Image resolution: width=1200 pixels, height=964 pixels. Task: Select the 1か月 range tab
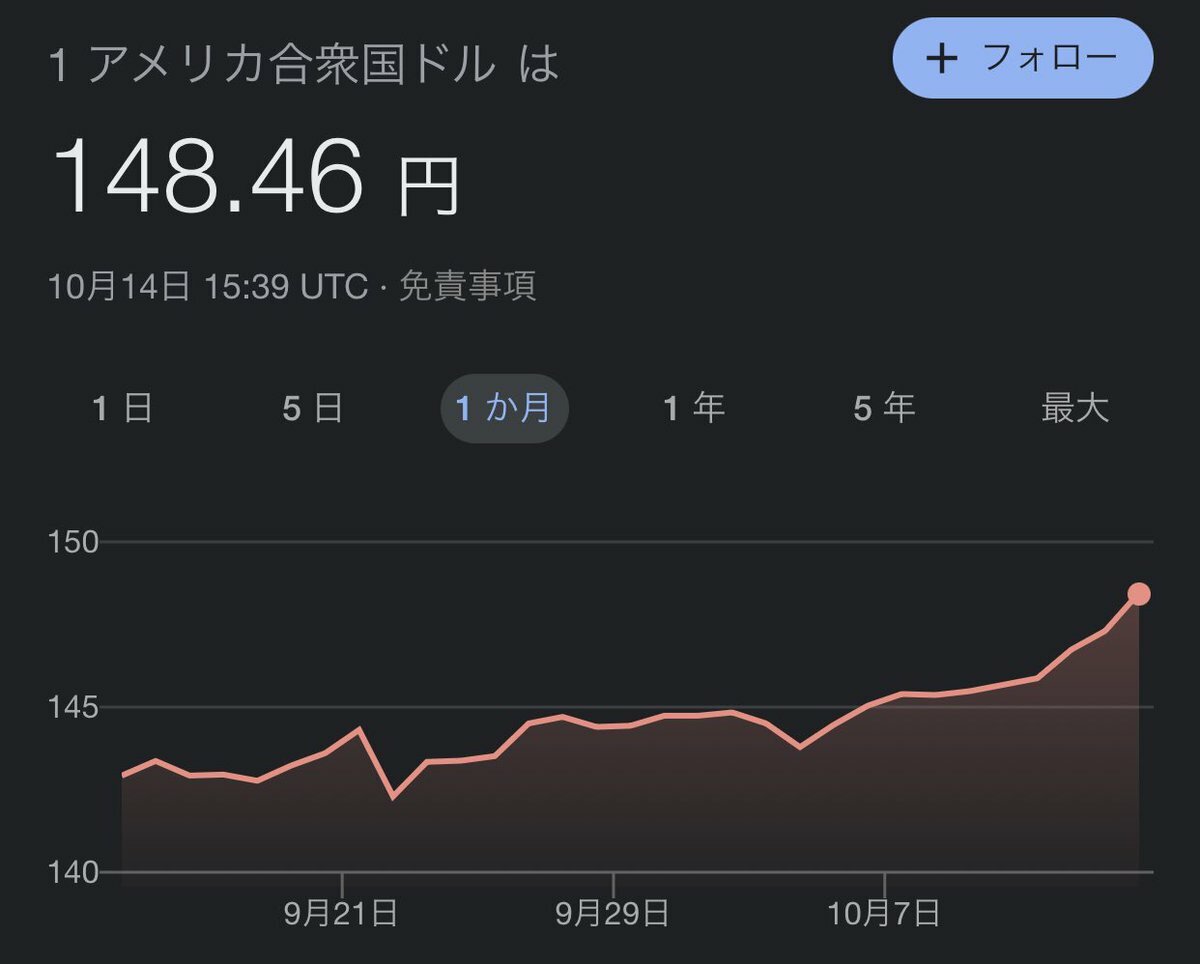coord(504,408)
